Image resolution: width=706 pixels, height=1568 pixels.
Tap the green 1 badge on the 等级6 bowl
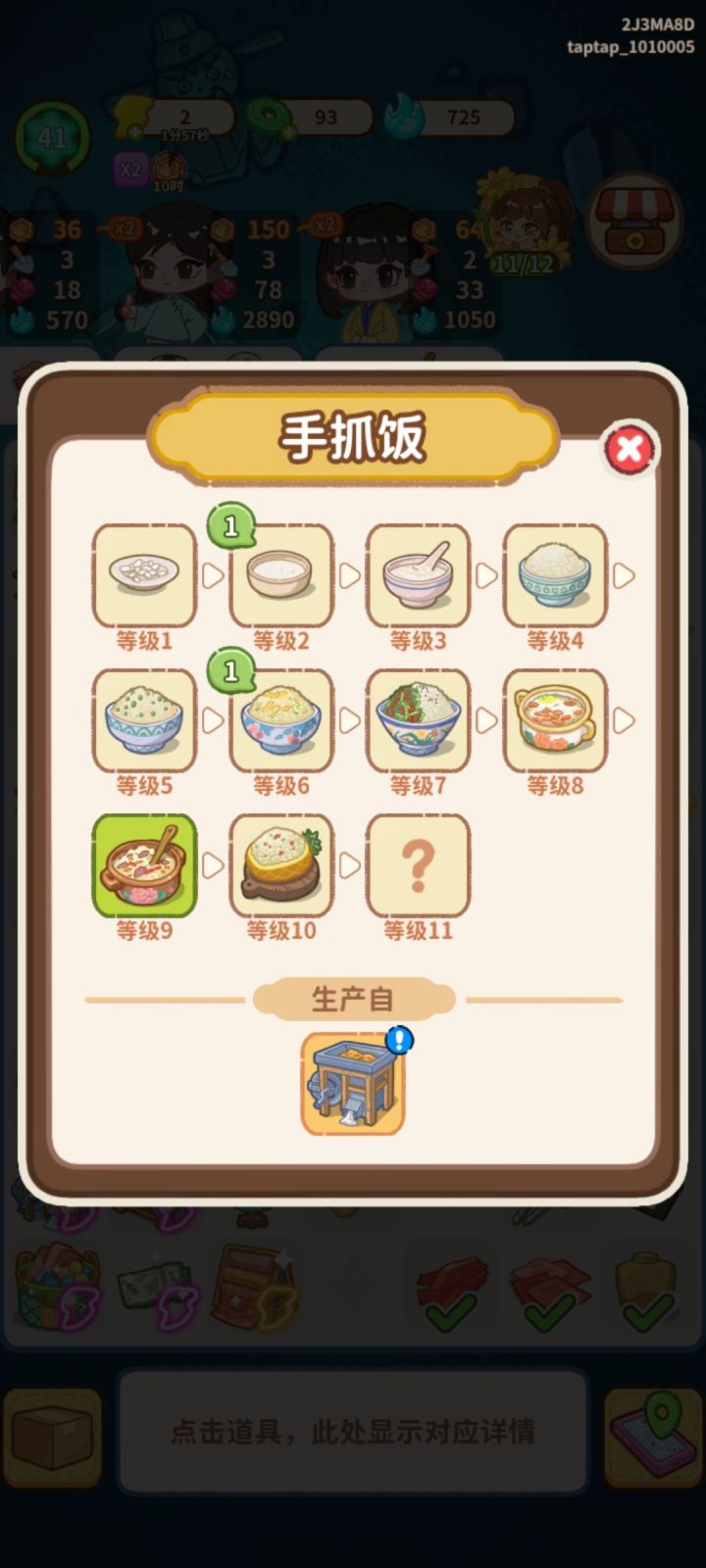pyautogui.click(x=229, y=671)
